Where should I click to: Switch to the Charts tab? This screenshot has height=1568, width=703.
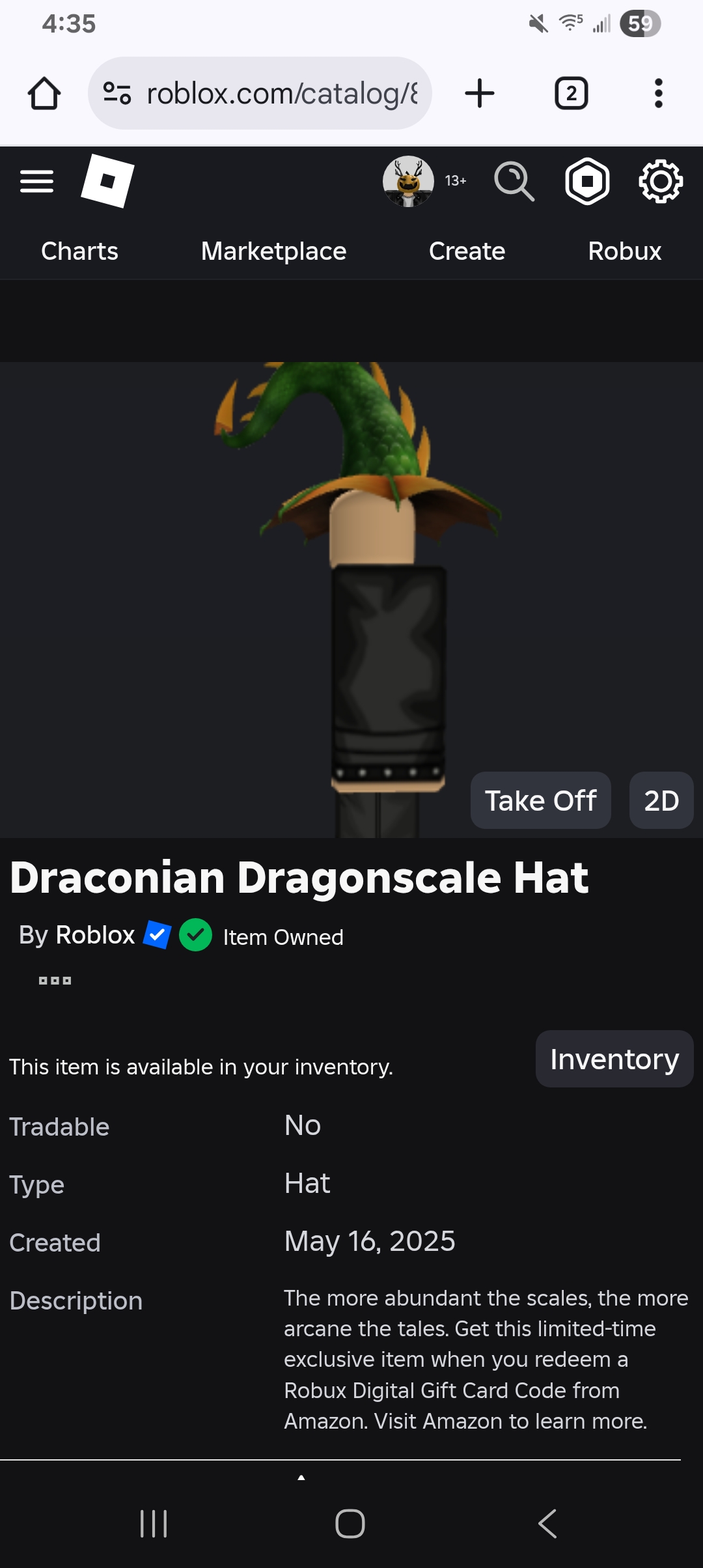point(79,251)
